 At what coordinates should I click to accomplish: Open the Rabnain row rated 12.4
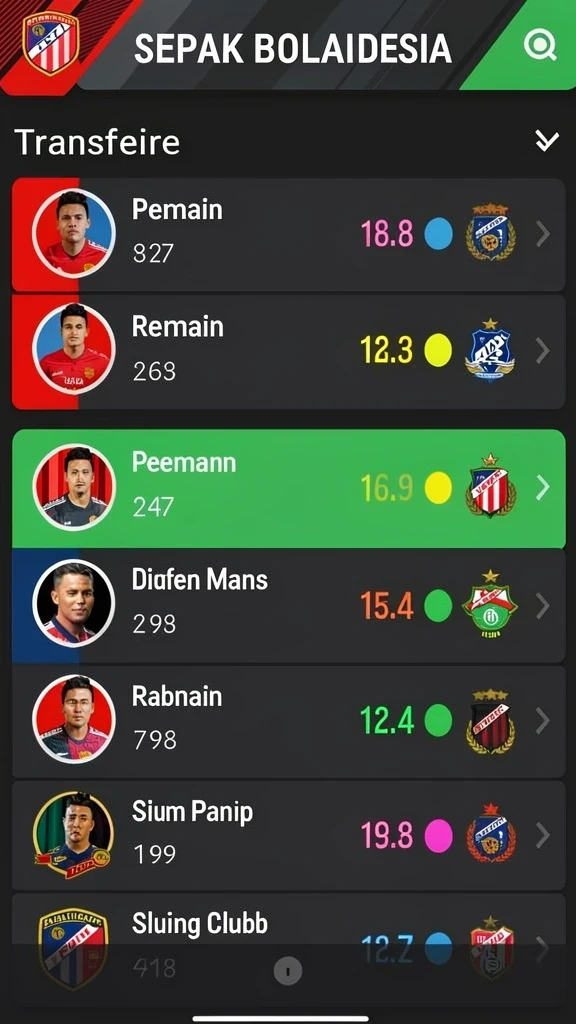point(289,722)
